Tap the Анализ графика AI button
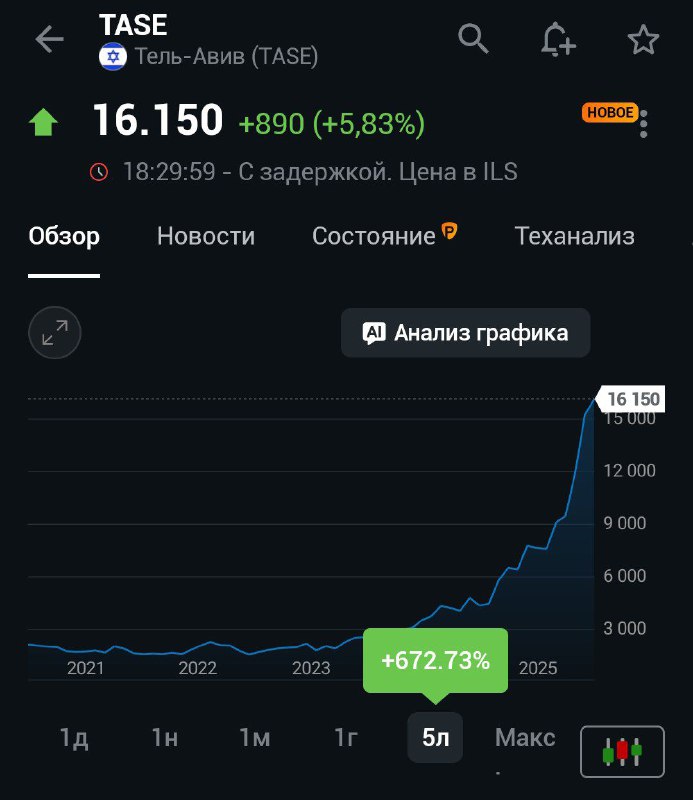The width and height of the screenshot is (693, 800). [x=465, y=333]
